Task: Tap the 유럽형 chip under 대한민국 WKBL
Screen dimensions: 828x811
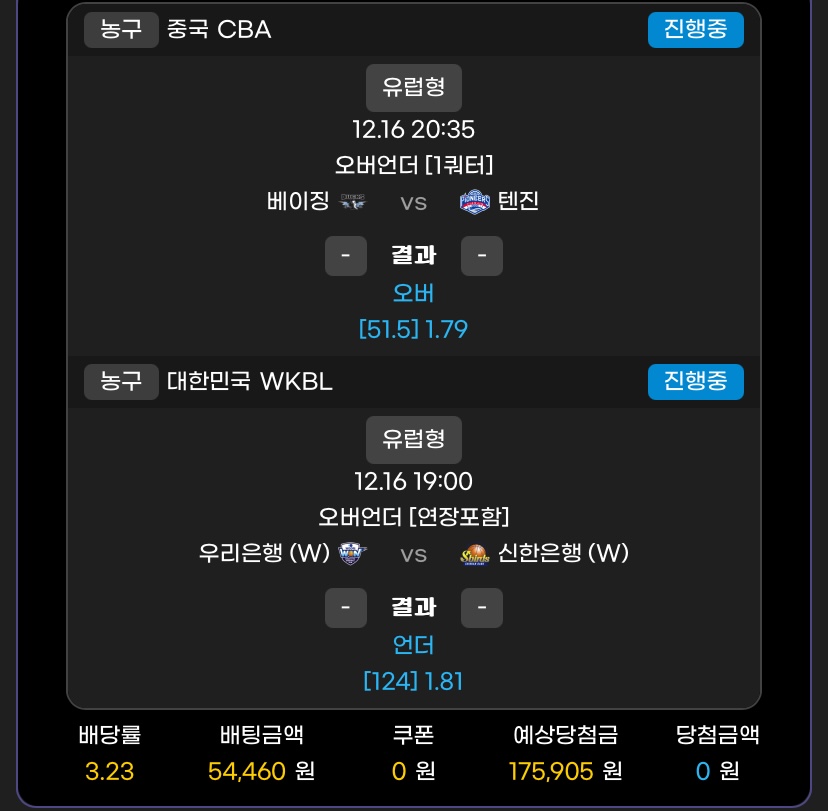Action: click(413, 439)
